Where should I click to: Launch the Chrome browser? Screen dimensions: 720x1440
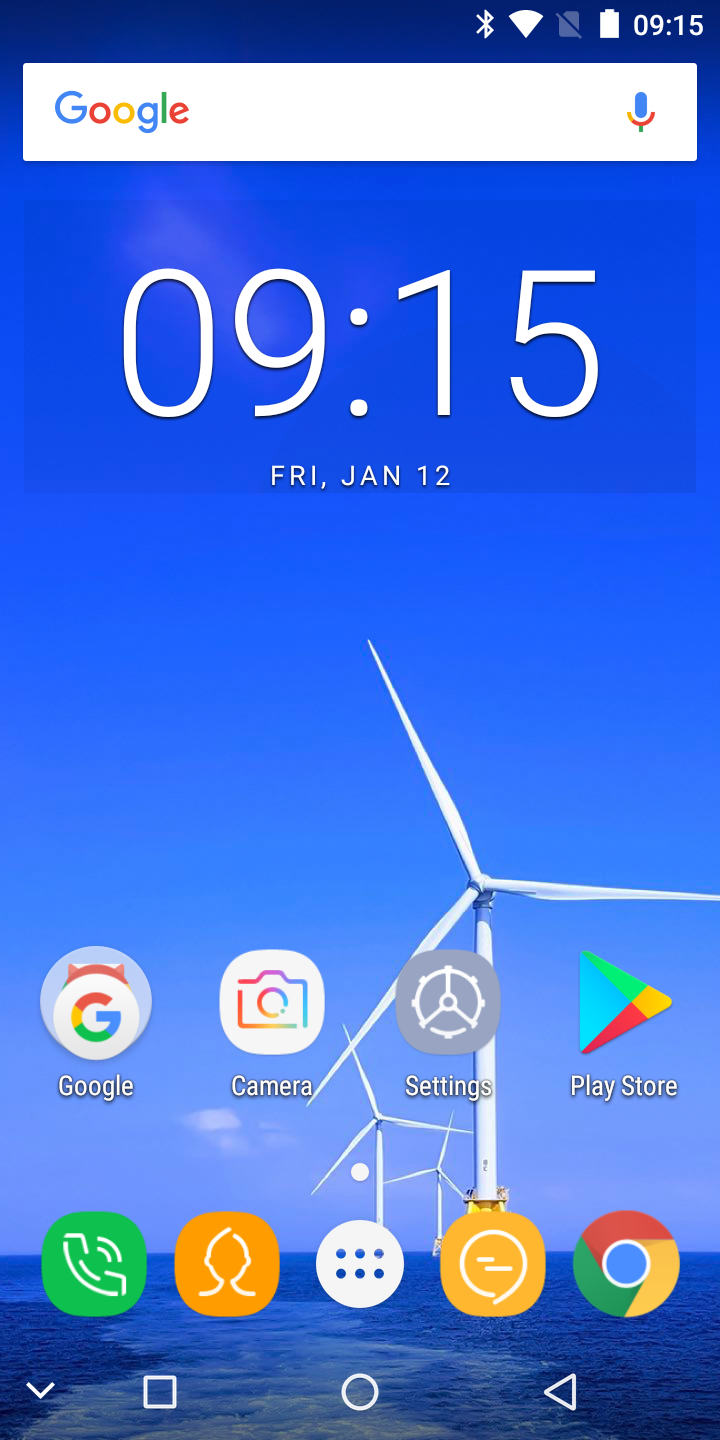coord(626,1264)
